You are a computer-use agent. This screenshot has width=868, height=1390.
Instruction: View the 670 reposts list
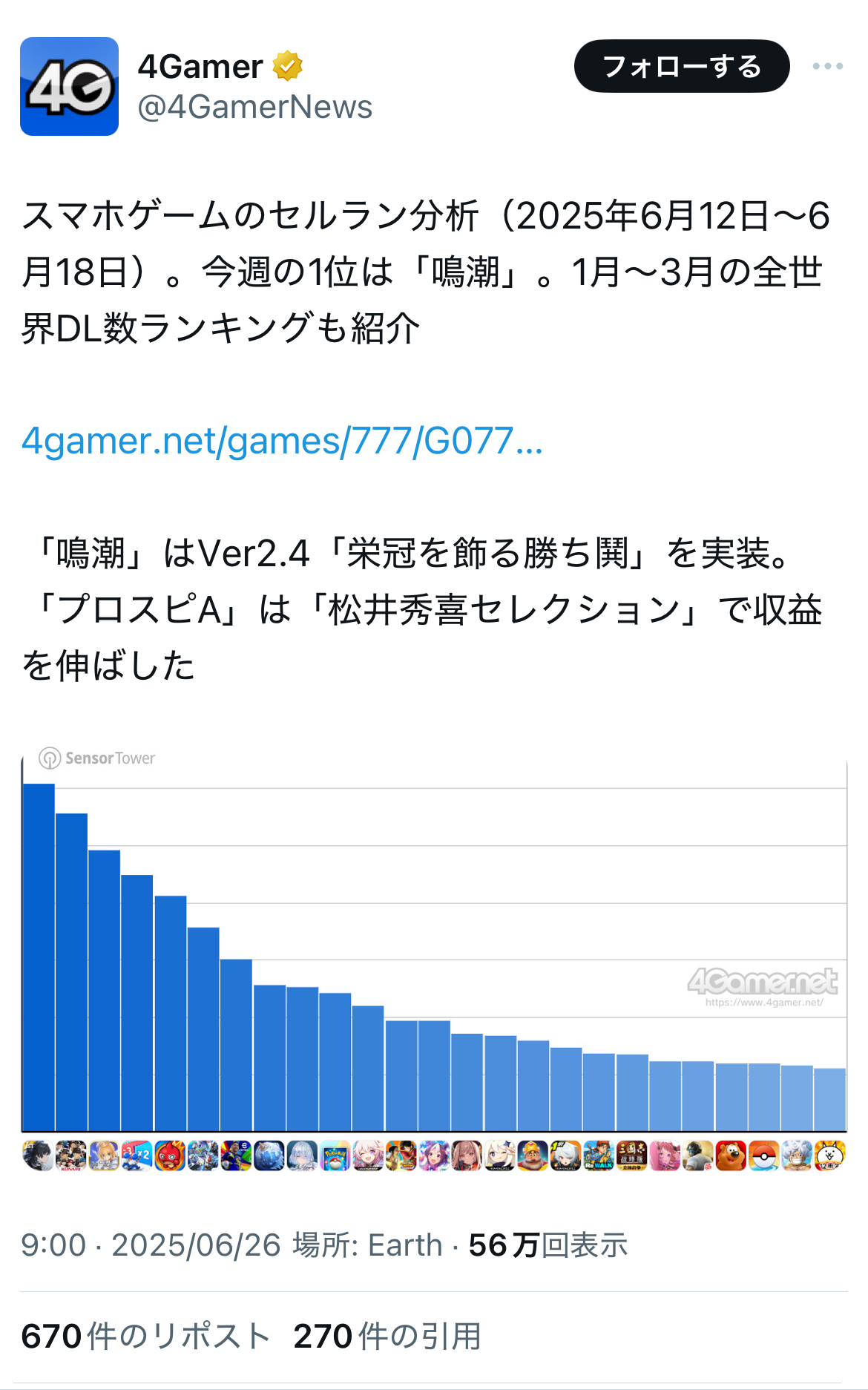pos(145,1336)
